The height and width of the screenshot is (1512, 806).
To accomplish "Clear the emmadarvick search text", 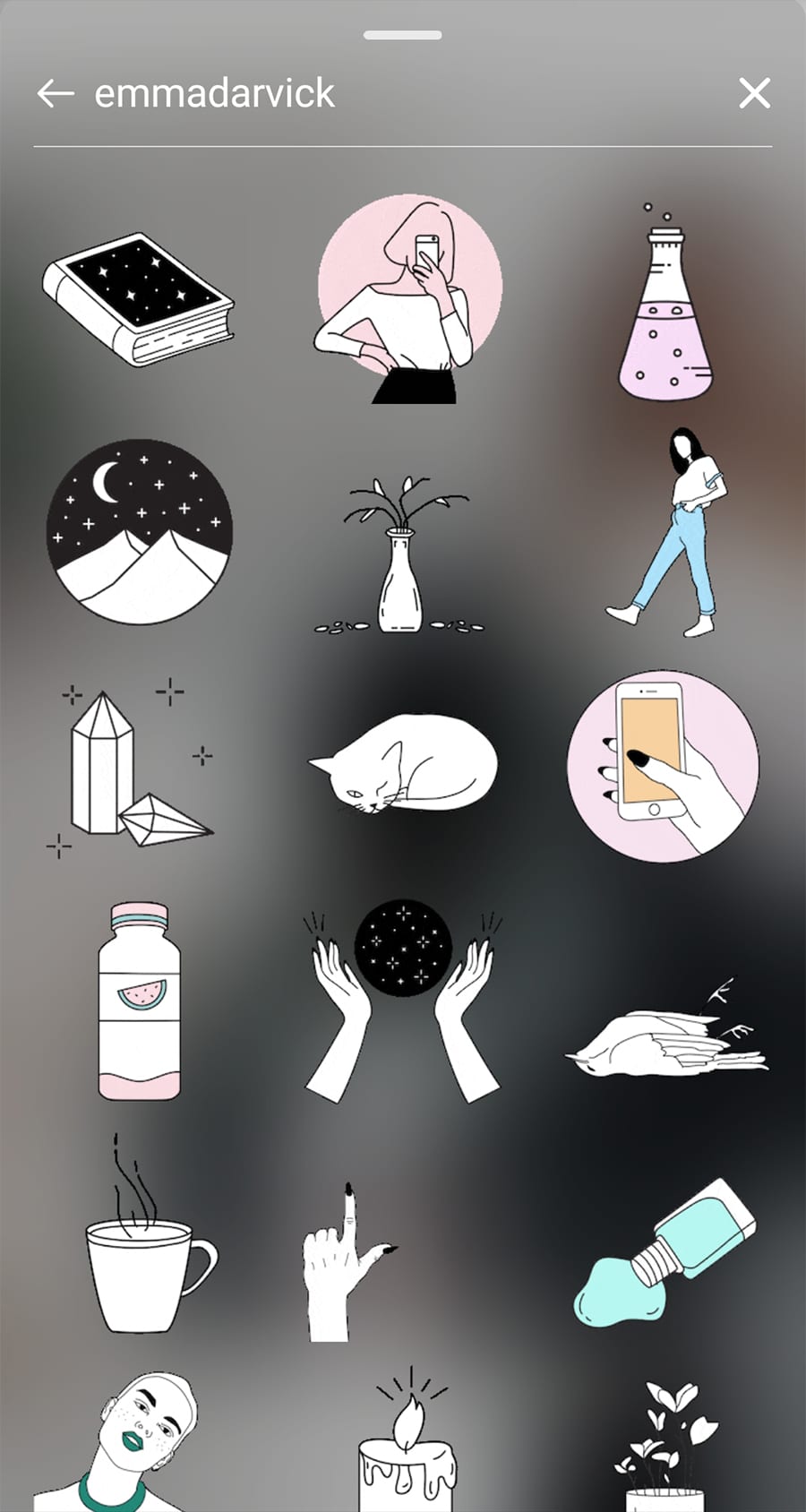I will pos(754,93).
